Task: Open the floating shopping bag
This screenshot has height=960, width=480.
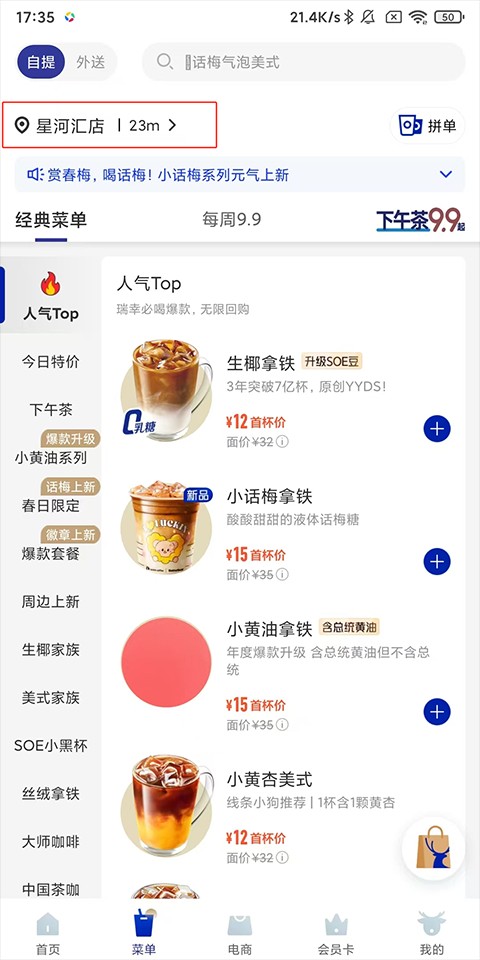Action: pos(433,848)
